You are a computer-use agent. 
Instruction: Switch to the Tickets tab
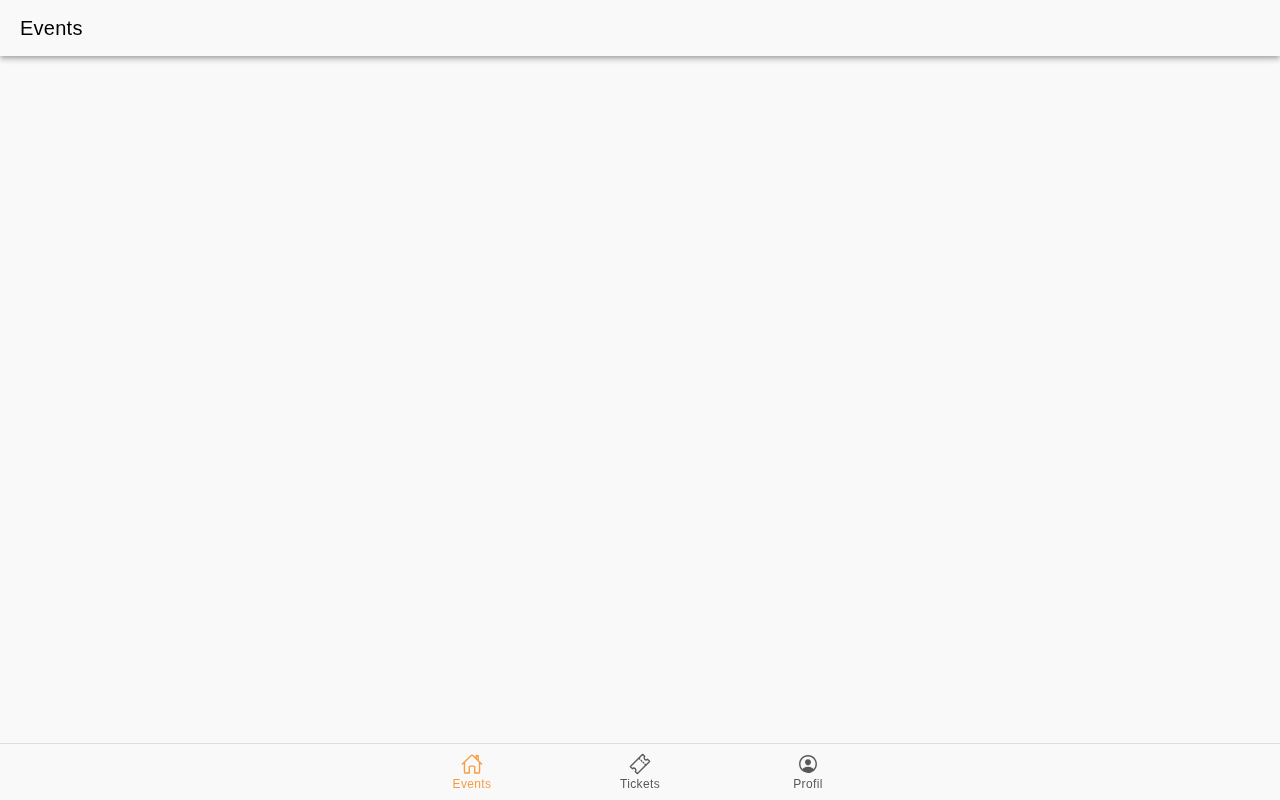click(640, 772)
